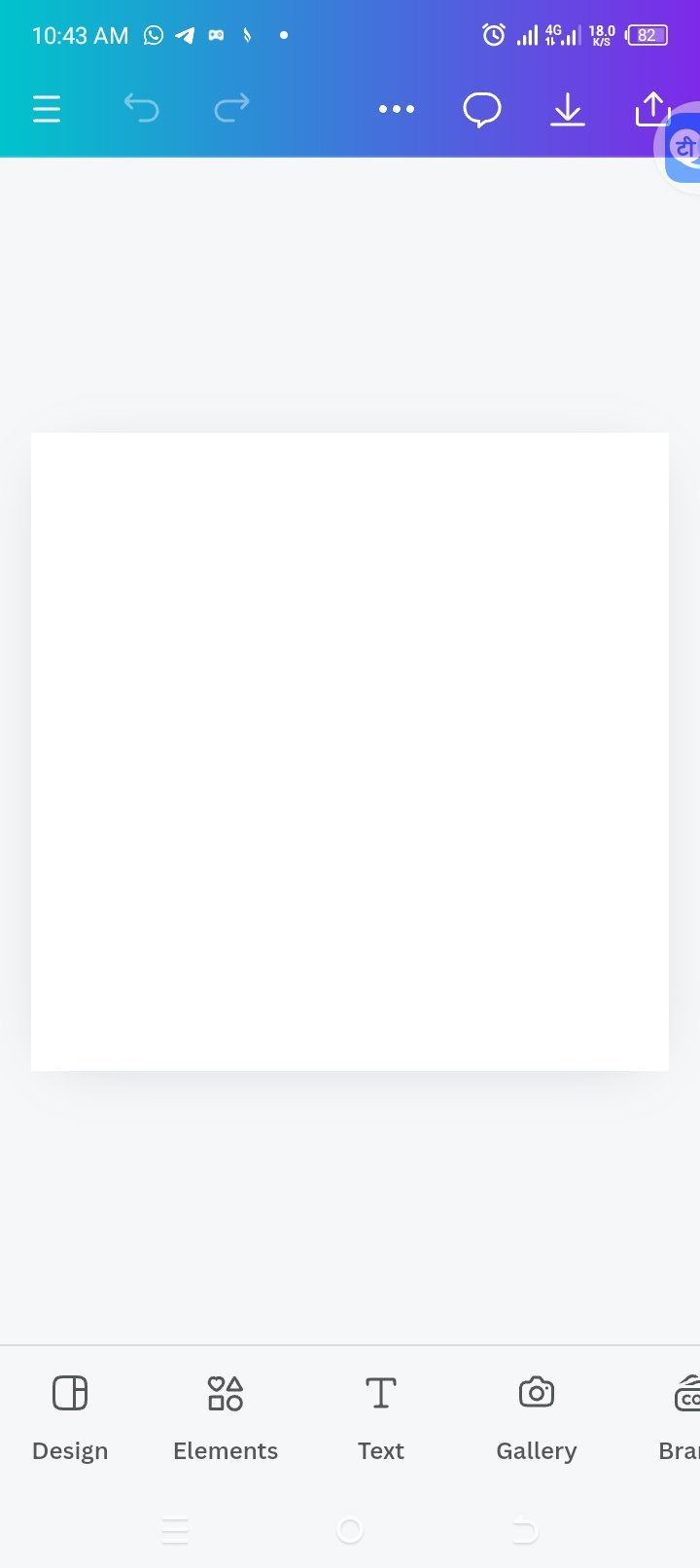
Task: Open the hamburger menu
Action: click(x=47, y=109)
